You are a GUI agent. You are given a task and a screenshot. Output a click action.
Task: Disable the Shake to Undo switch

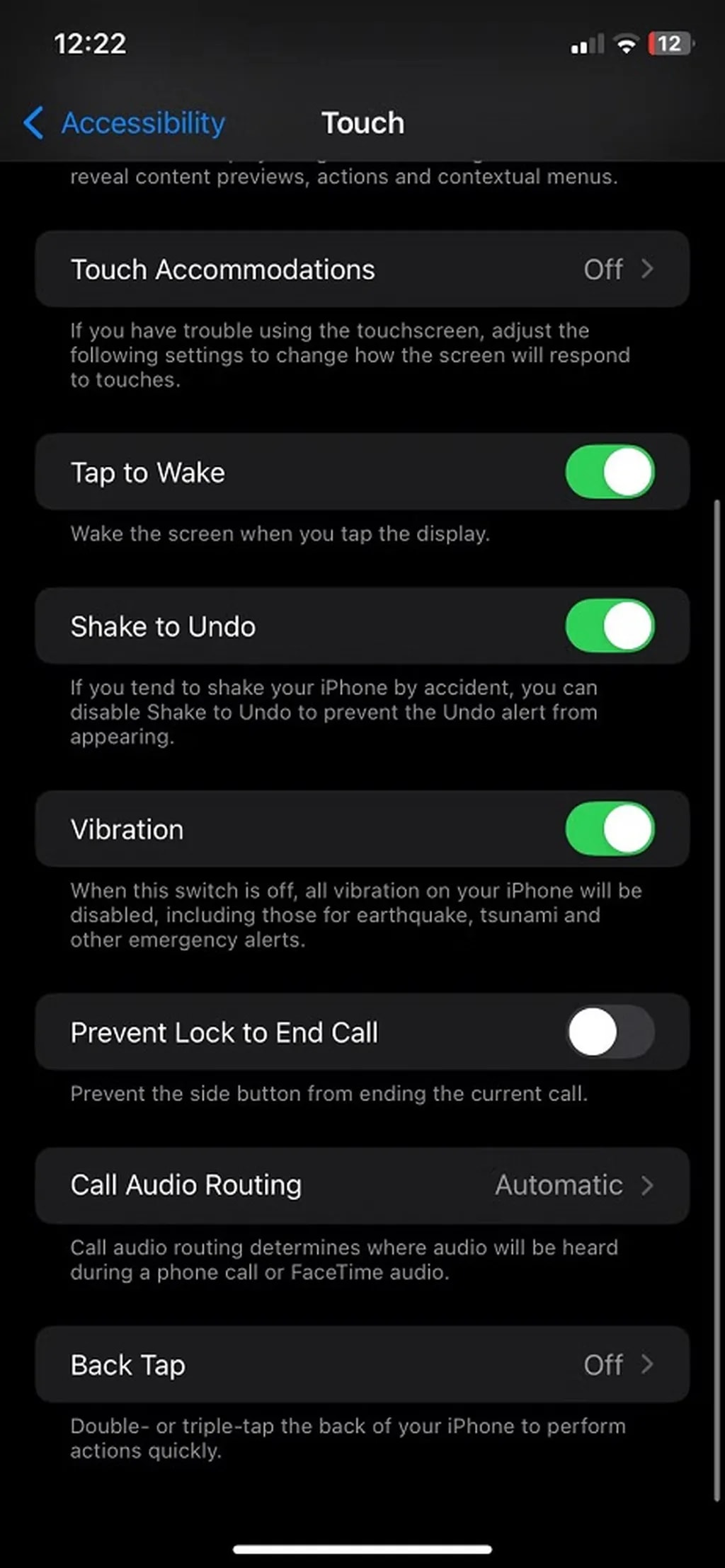coord(610,626)
